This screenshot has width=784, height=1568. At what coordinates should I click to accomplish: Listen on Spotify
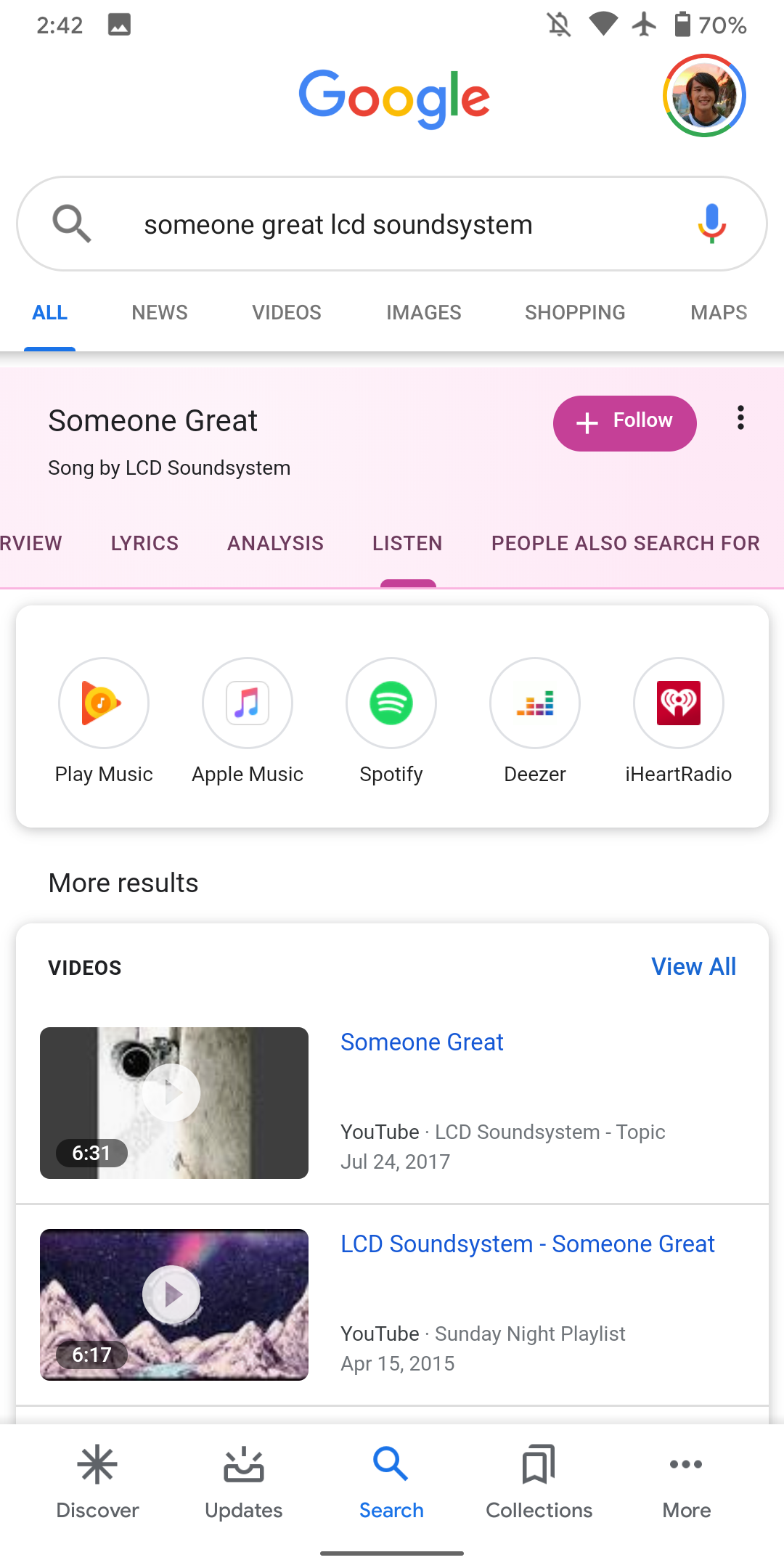391,703
